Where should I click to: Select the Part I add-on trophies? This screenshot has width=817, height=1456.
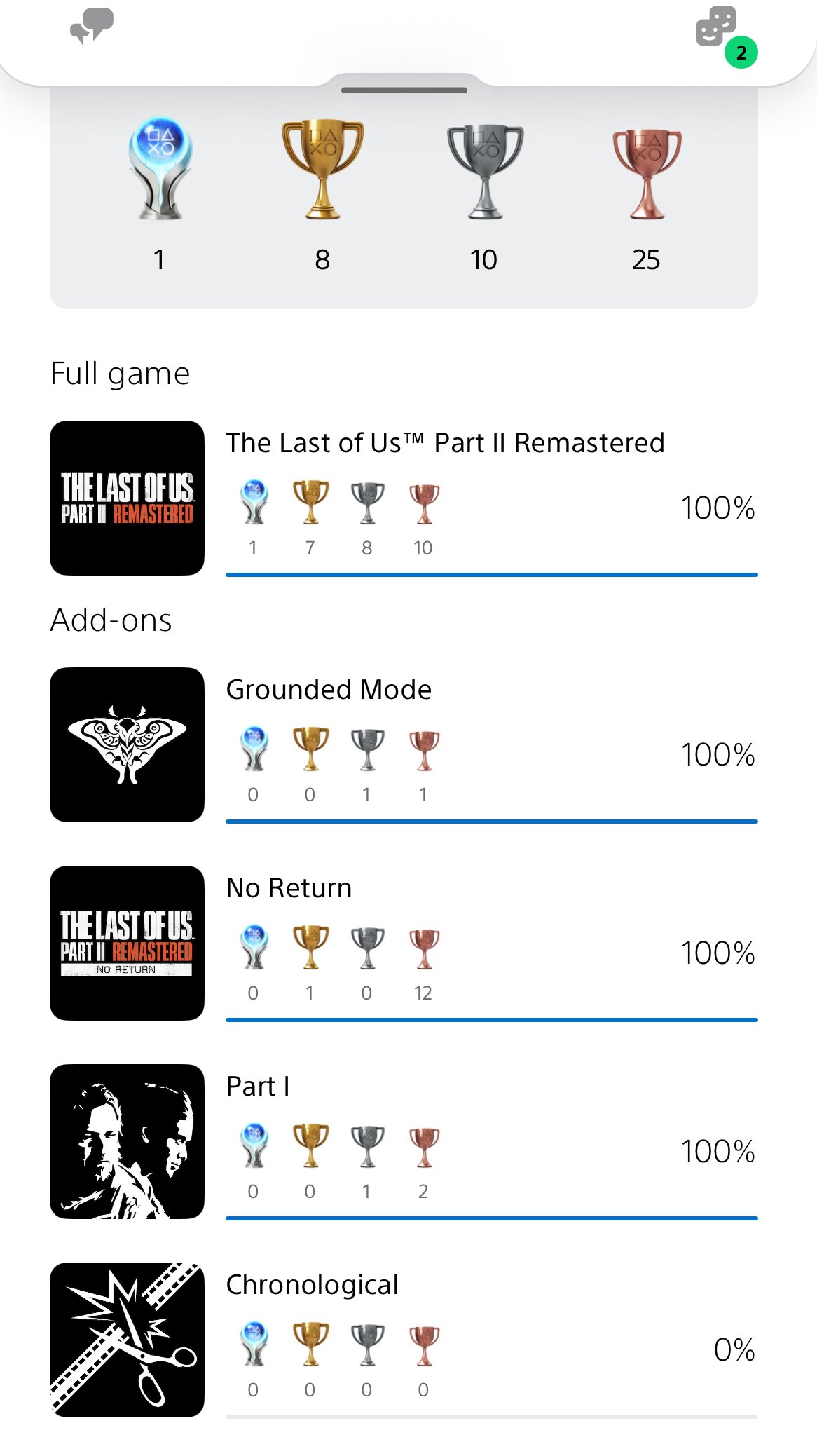pos(404,1142)
